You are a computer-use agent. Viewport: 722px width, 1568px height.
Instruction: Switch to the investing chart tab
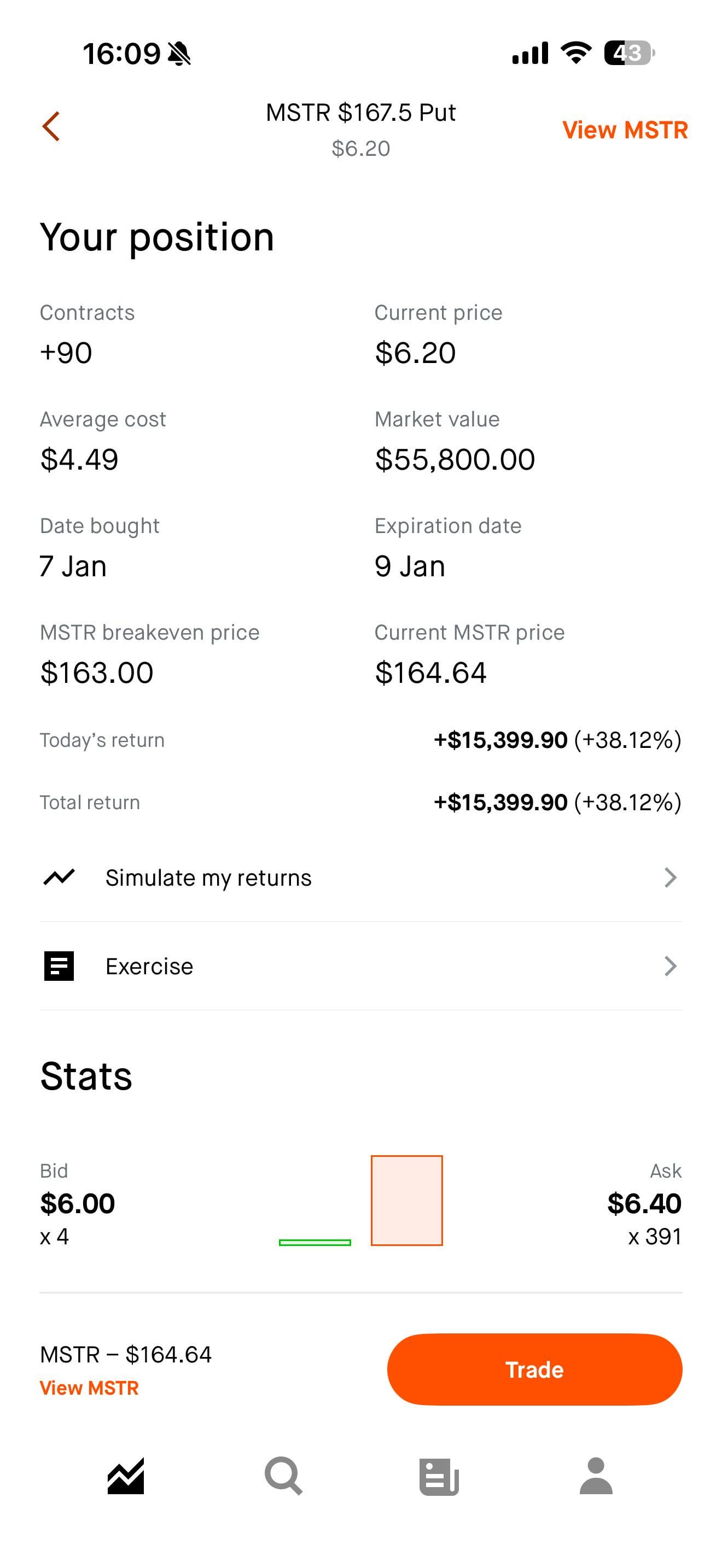coord(126,1476)
